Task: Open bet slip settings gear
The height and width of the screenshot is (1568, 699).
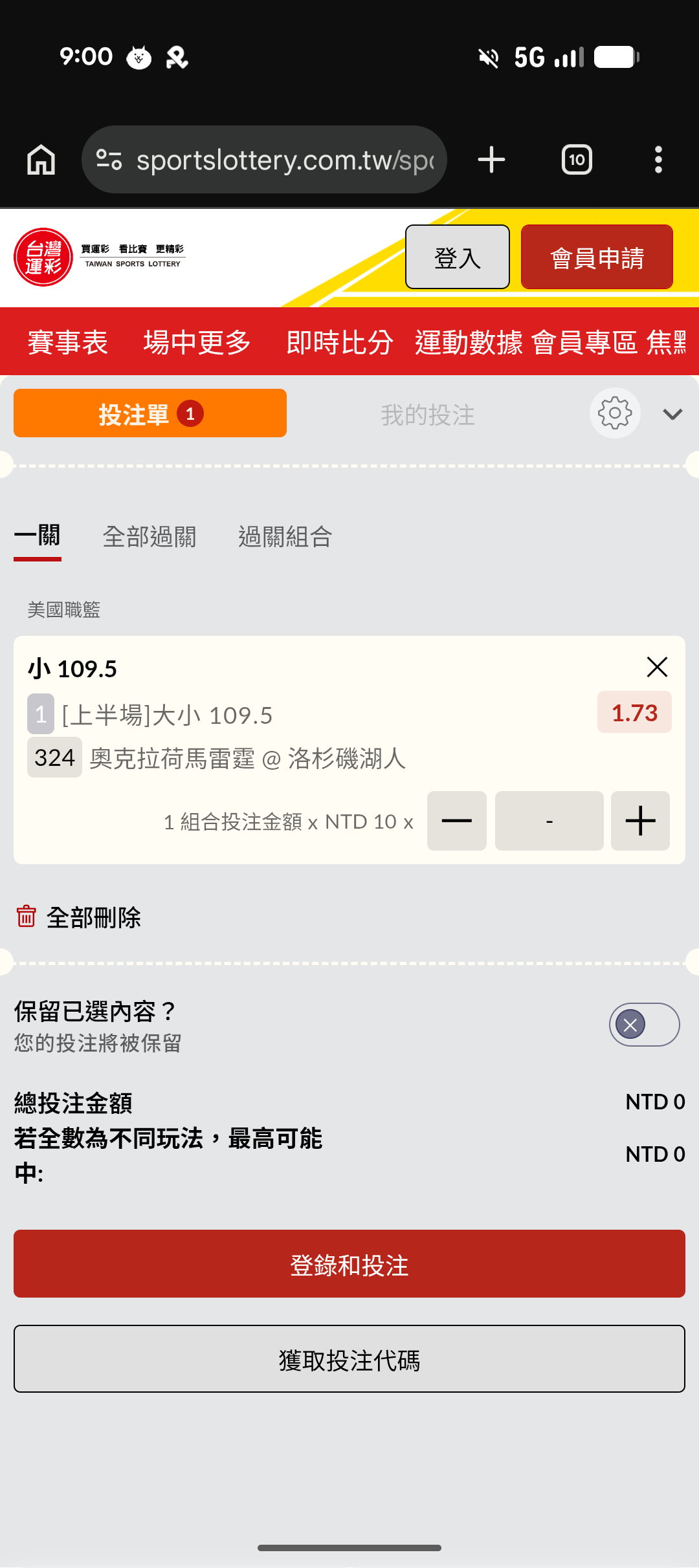Action: click(x=615, y=413)
